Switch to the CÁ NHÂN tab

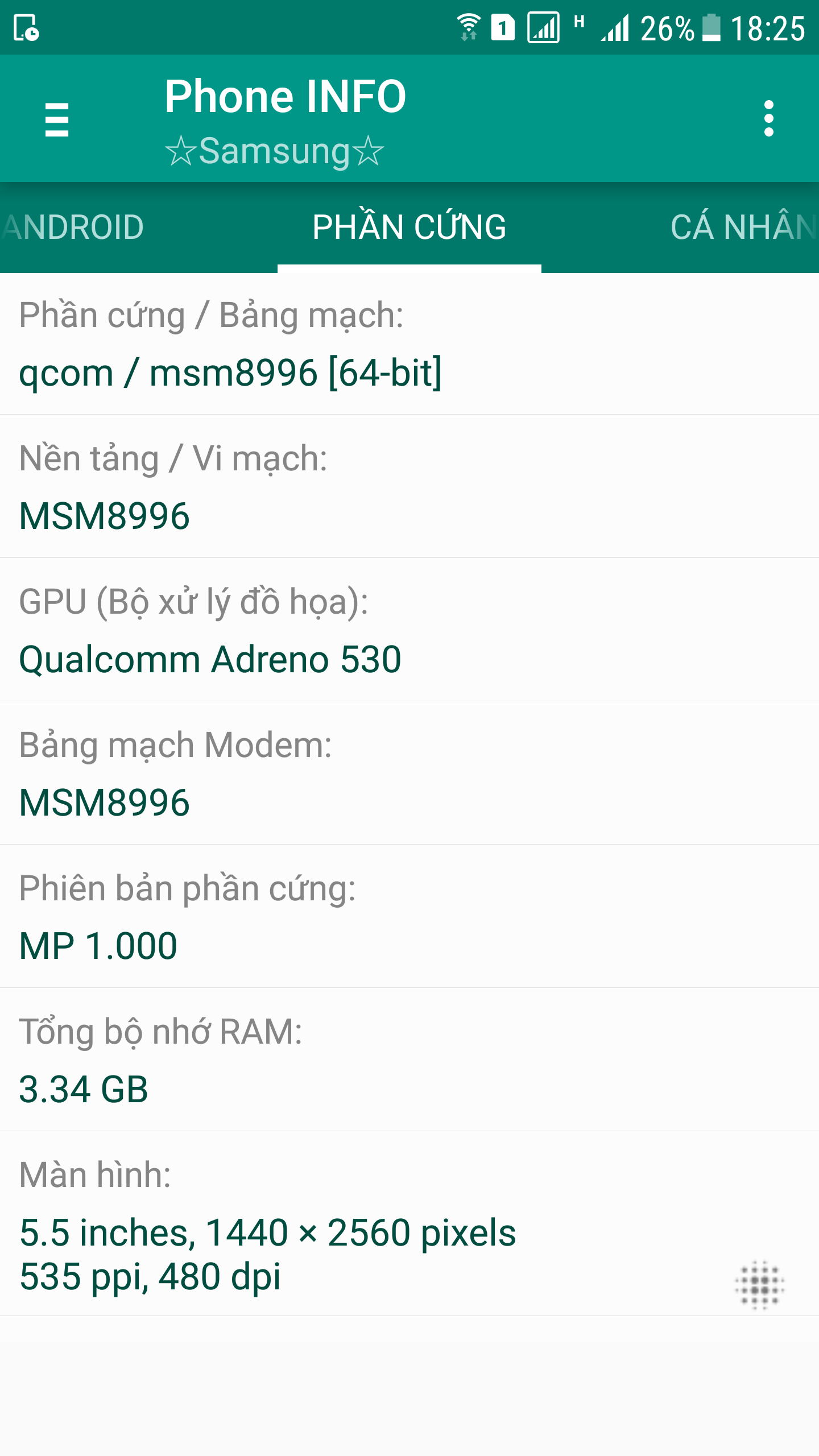pyautogui.click(x=742, y=227)
